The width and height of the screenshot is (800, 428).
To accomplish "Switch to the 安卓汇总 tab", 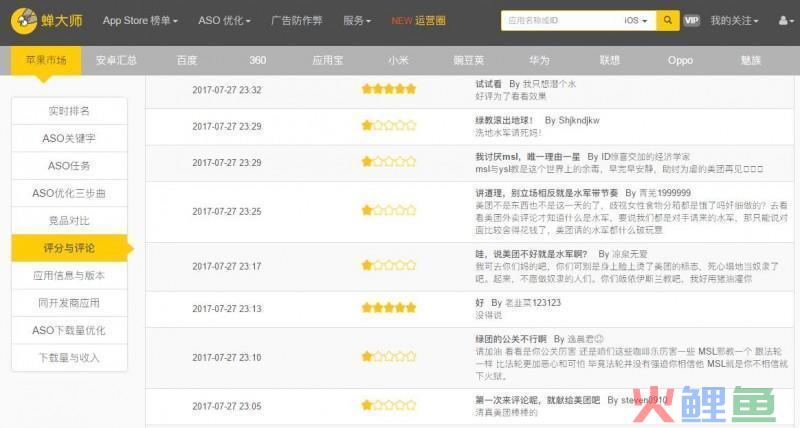I will coord(116,60).
